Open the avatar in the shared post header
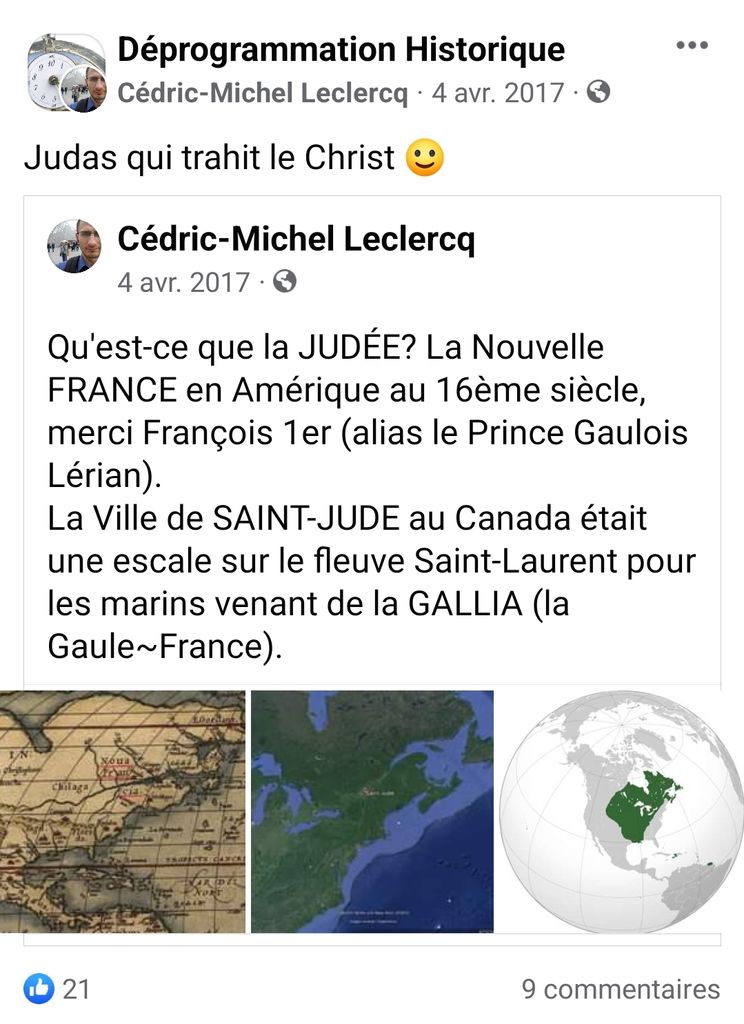This screenshot has width=744, height=1024. click(x=75, y=246)
